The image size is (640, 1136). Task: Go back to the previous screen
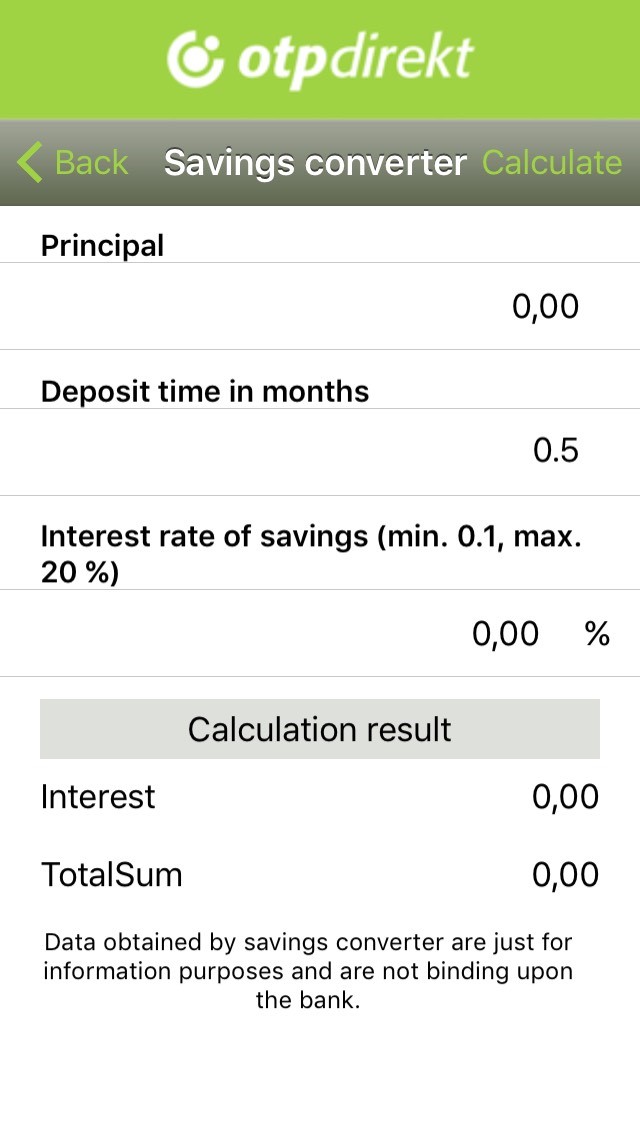72,162
